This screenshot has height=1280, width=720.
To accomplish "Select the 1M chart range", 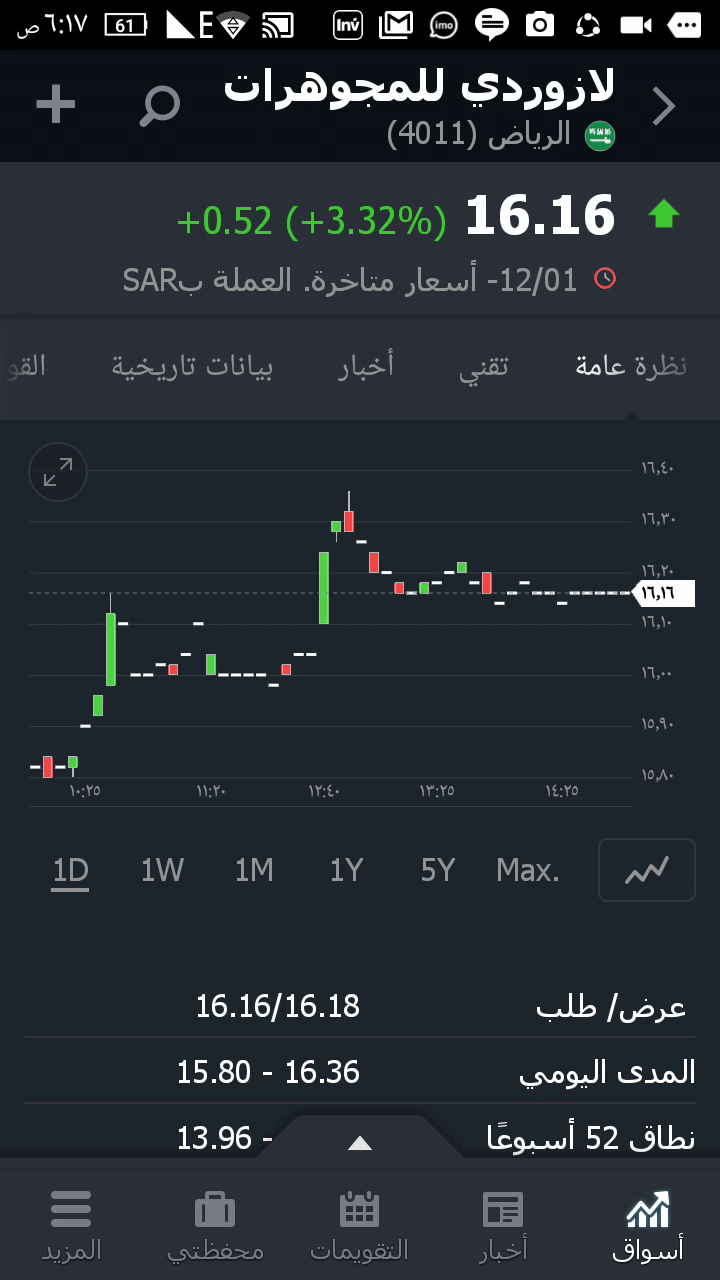I will (x=254, y=871).
